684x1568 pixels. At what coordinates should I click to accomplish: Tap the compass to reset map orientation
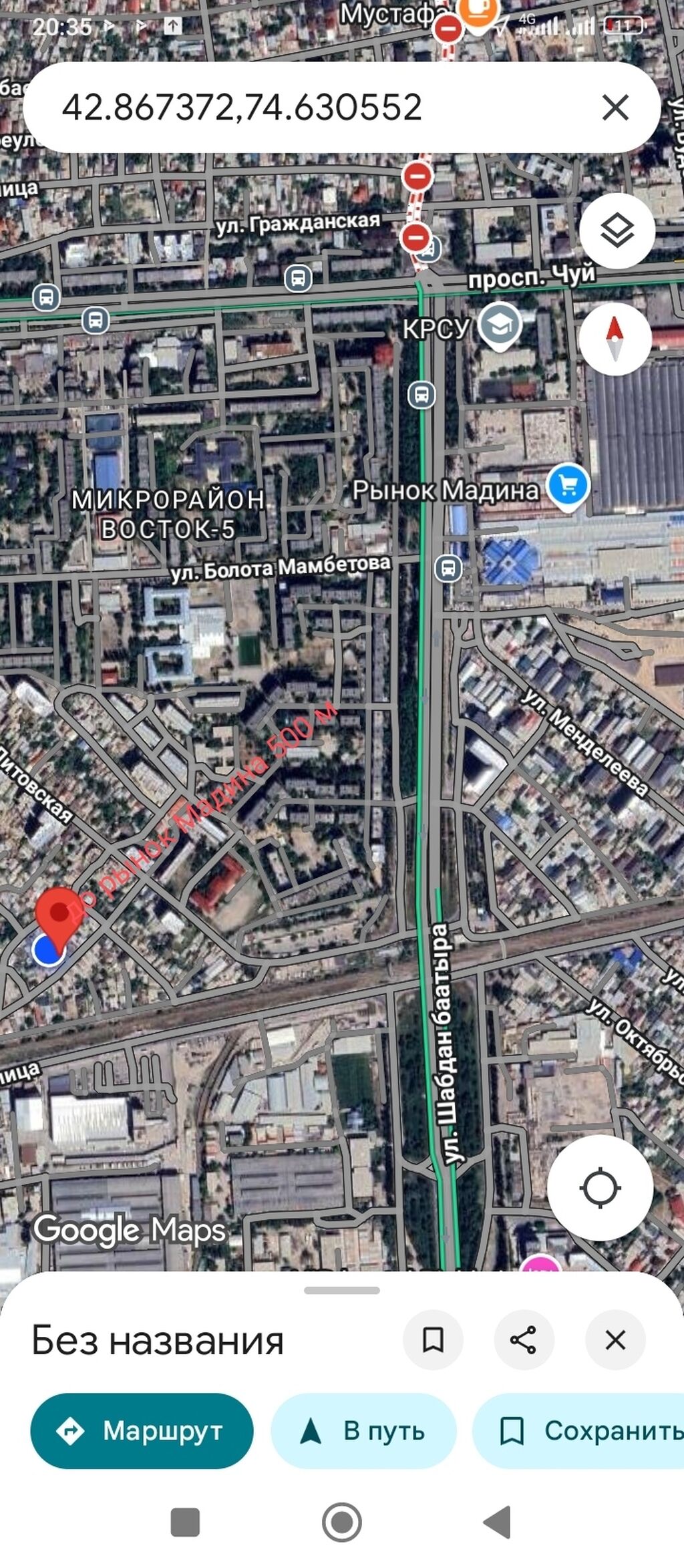(615, 339)
